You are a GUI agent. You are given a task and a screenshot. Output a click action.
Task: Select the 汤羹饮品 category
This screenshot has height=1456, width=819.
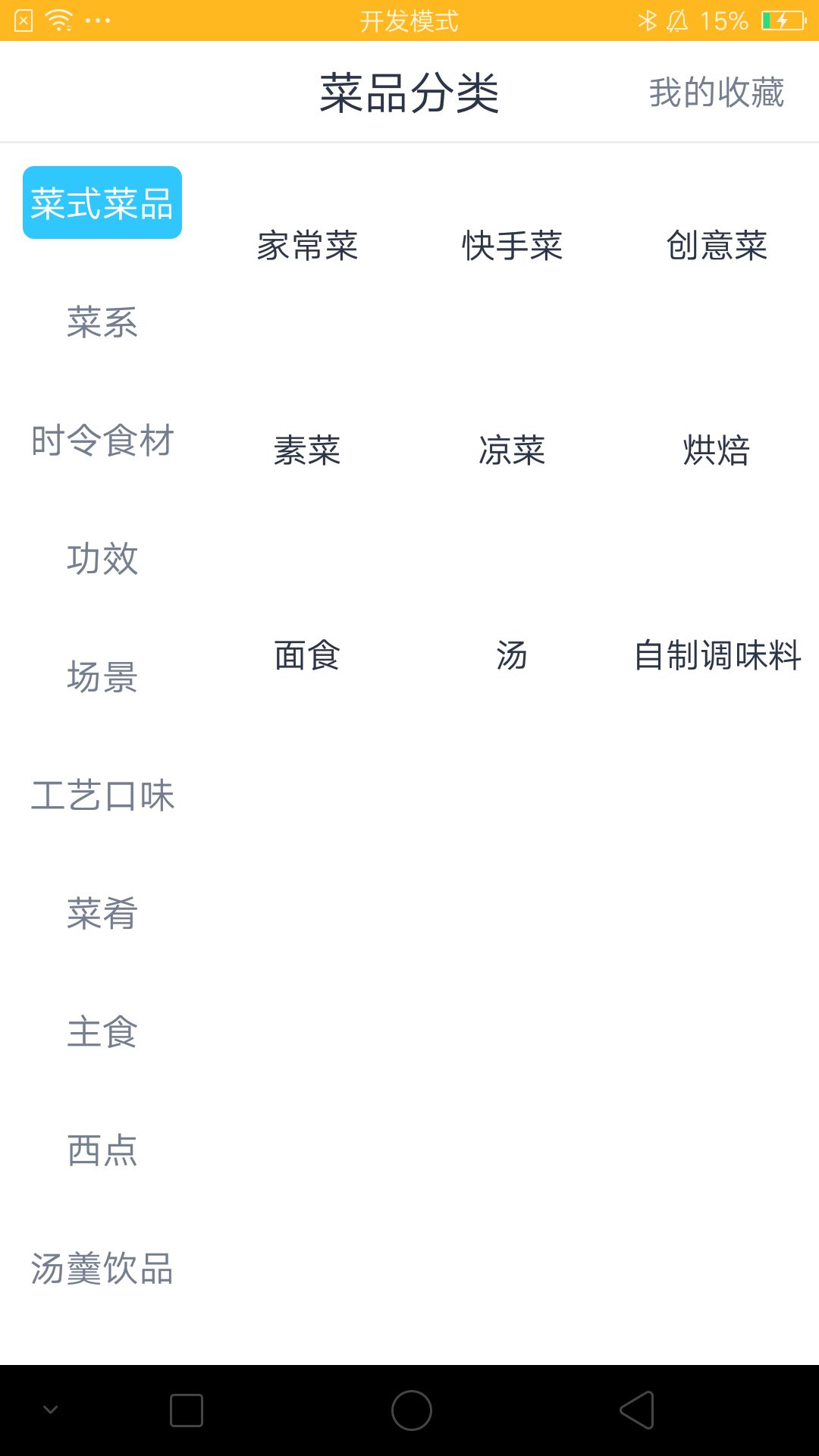102,1269
